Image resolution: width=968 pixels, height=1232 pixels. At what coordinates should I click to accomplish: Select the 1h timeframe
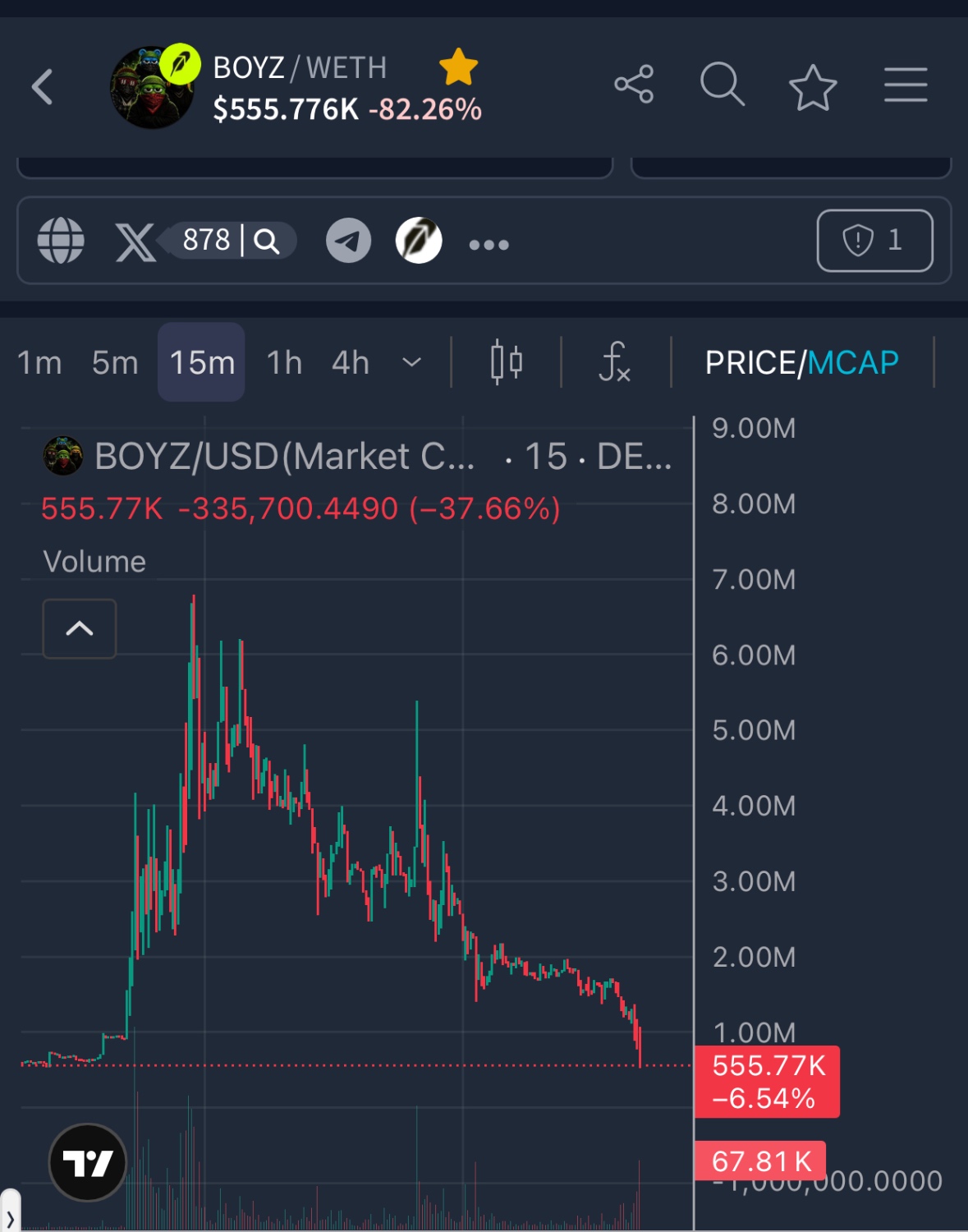(284, 362)
